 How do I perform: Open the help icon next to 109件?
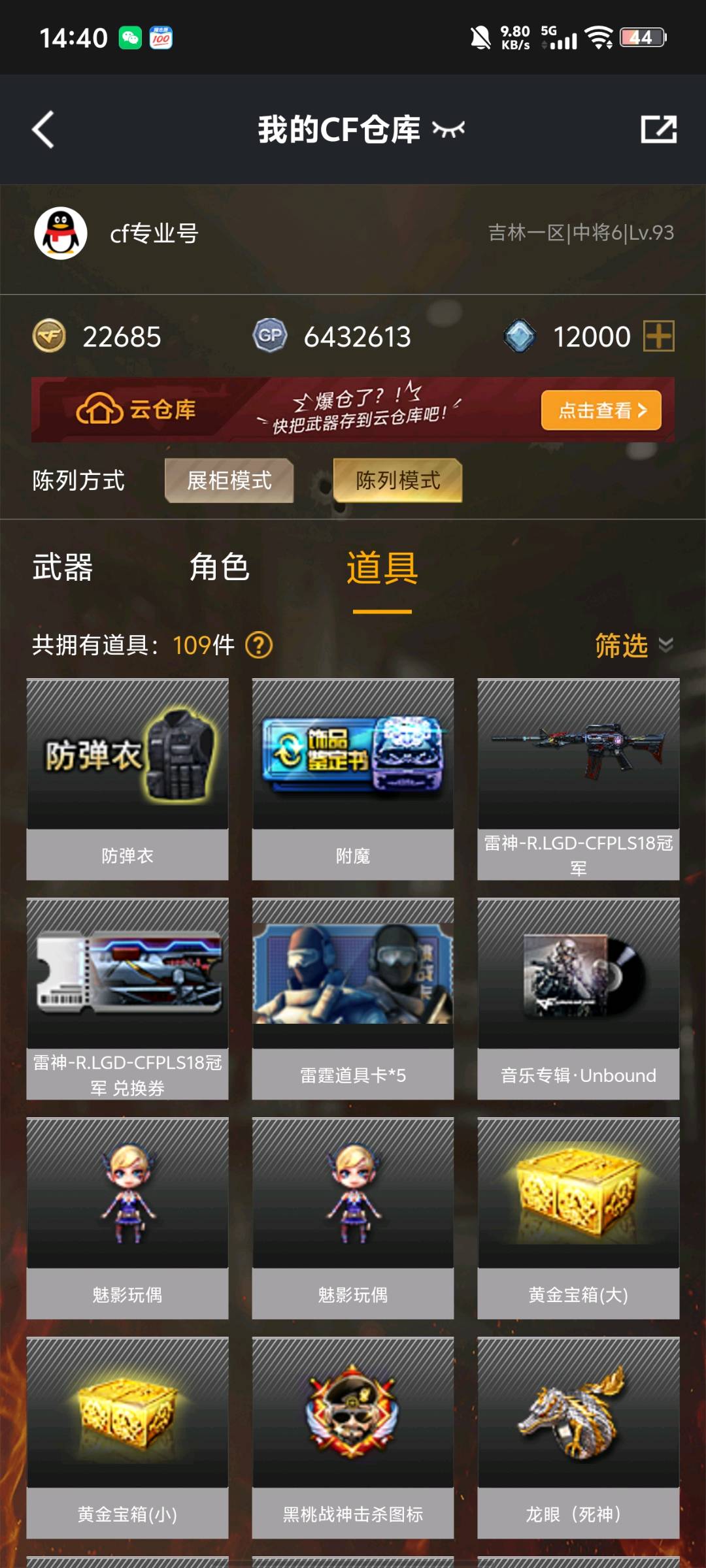click(x=259, y=645)
